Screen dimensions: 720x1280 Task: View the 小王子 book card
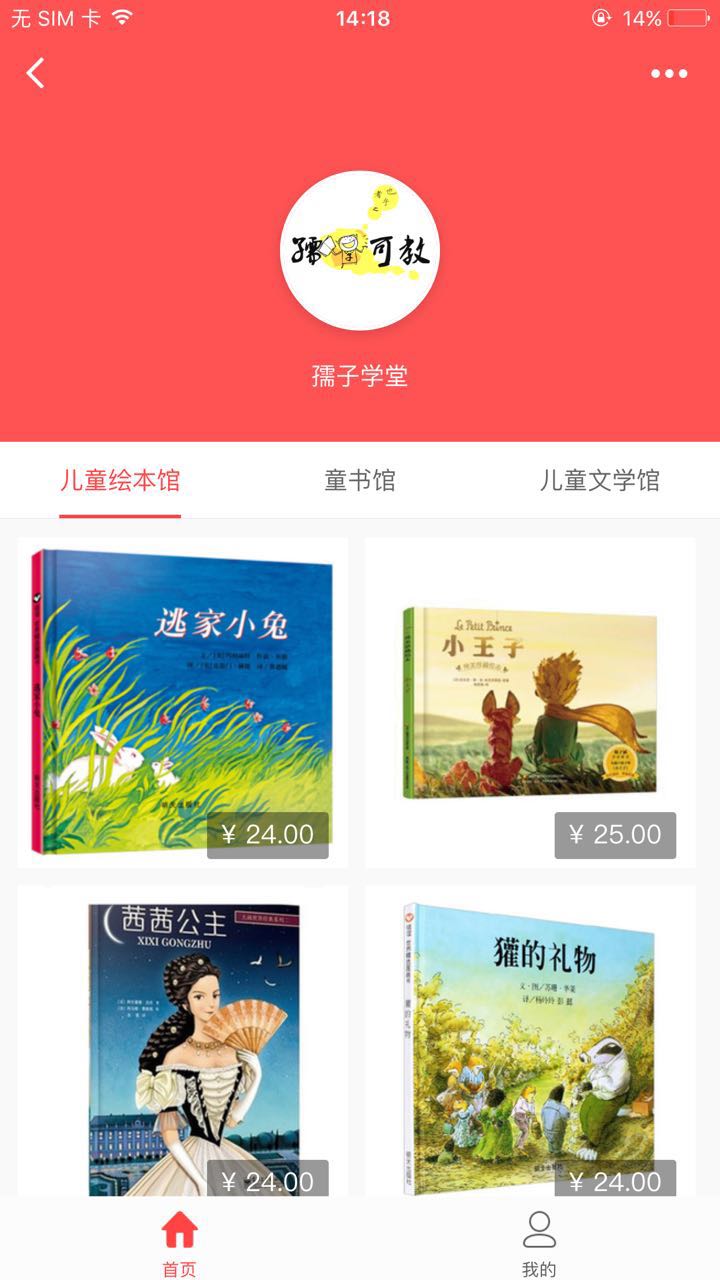(x=530, y=702)
